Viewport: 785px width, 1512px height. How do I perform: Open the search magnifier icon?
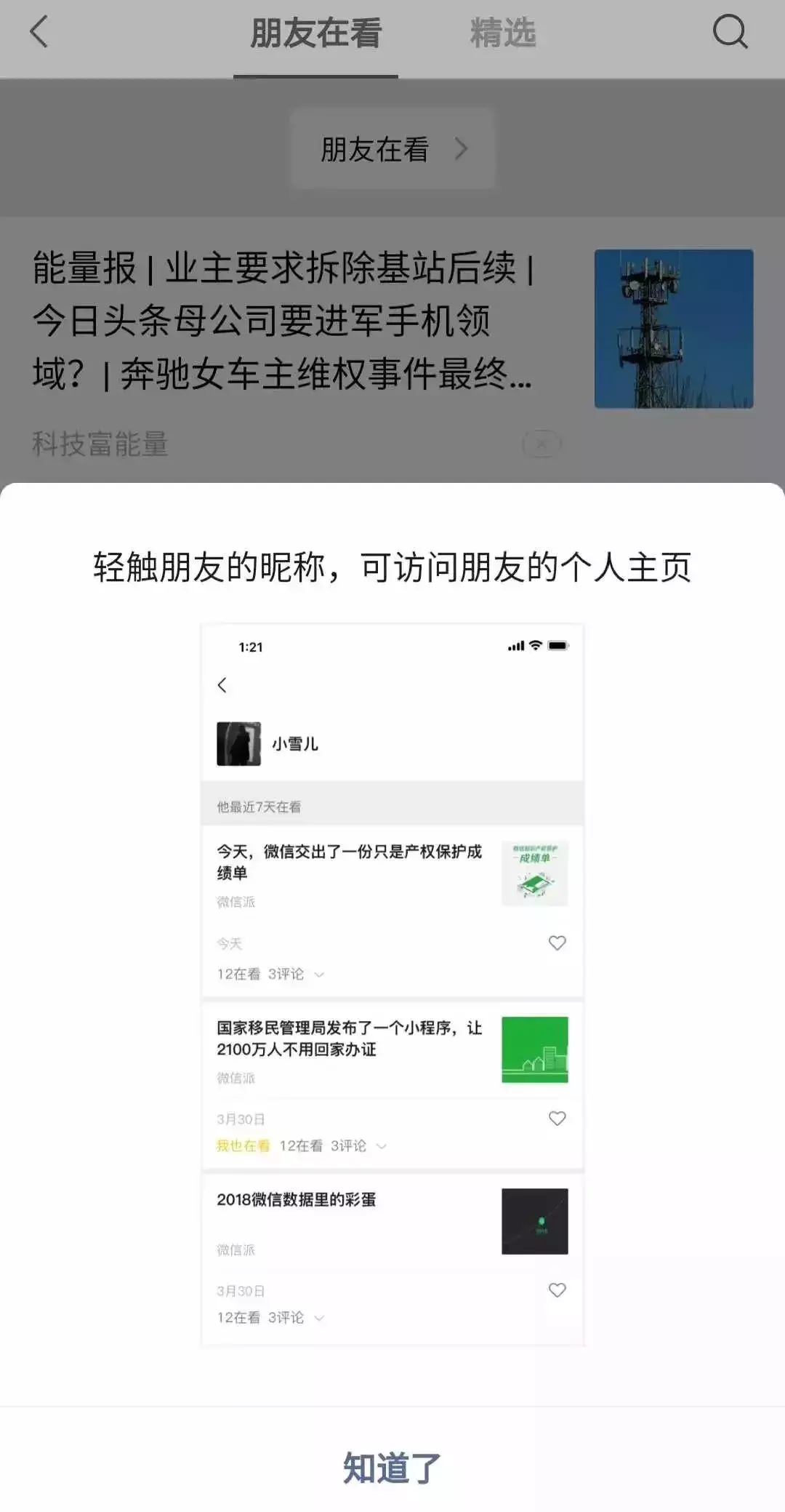(729, 33)
